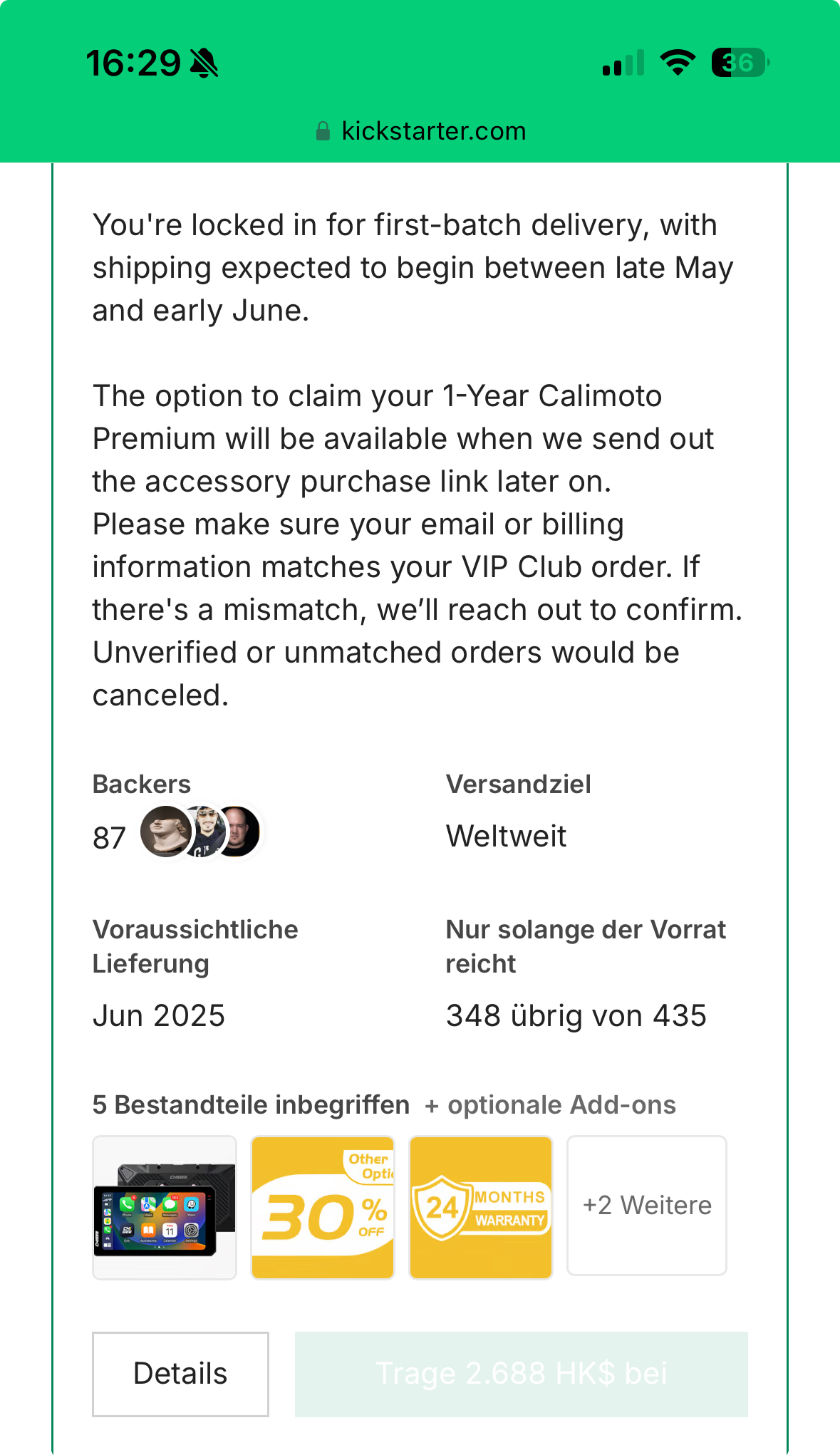Open the 24 Months Warranty item thumbnail
This screenshot has width=840, height=1455.
[x=481, y=1207]
